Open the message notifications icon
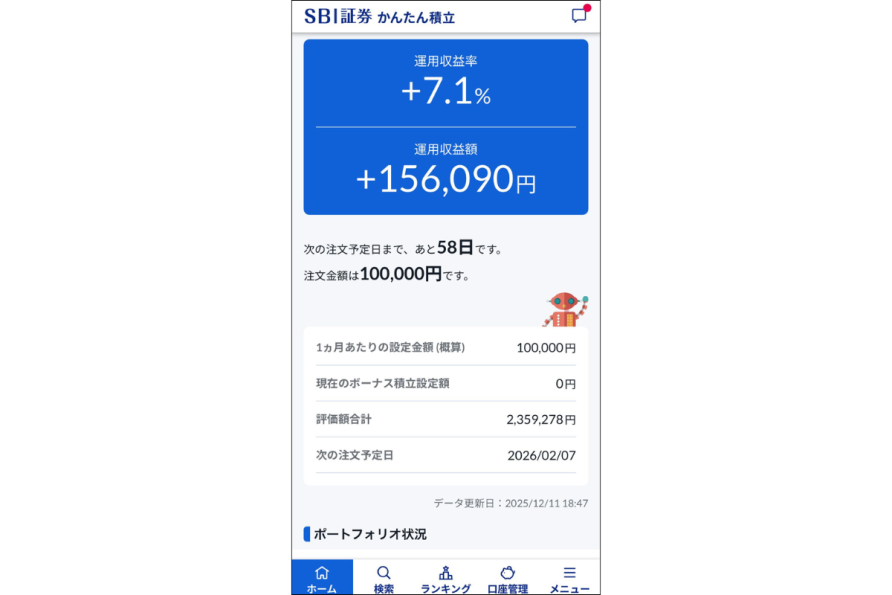This screenshot has width=892, height=595. point(579,15)
